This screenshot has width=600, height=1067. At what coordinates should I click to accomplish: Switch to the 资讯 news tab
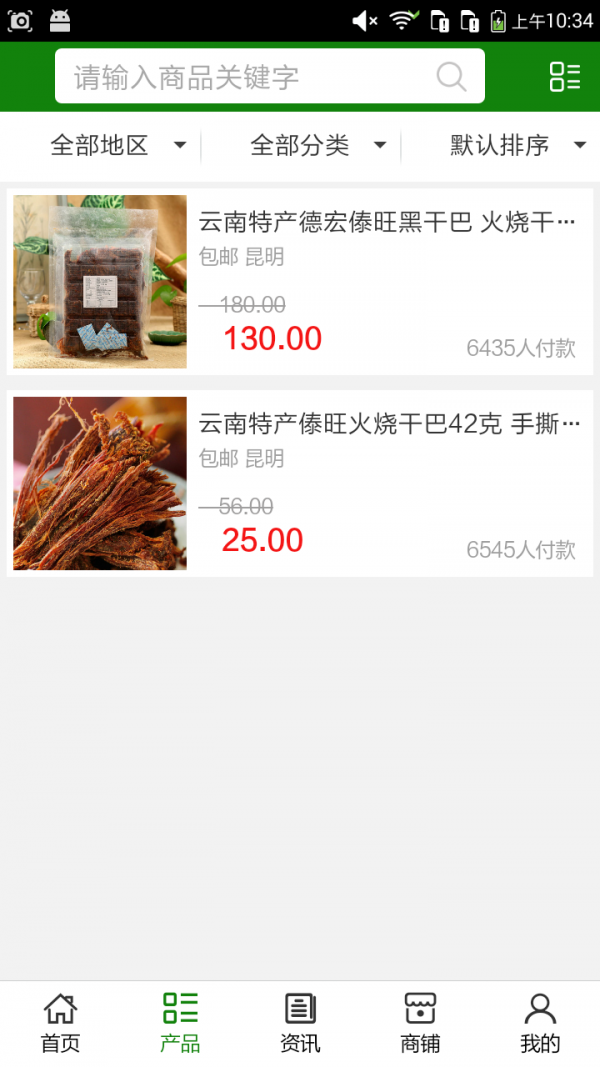[x=300, y=1023]
